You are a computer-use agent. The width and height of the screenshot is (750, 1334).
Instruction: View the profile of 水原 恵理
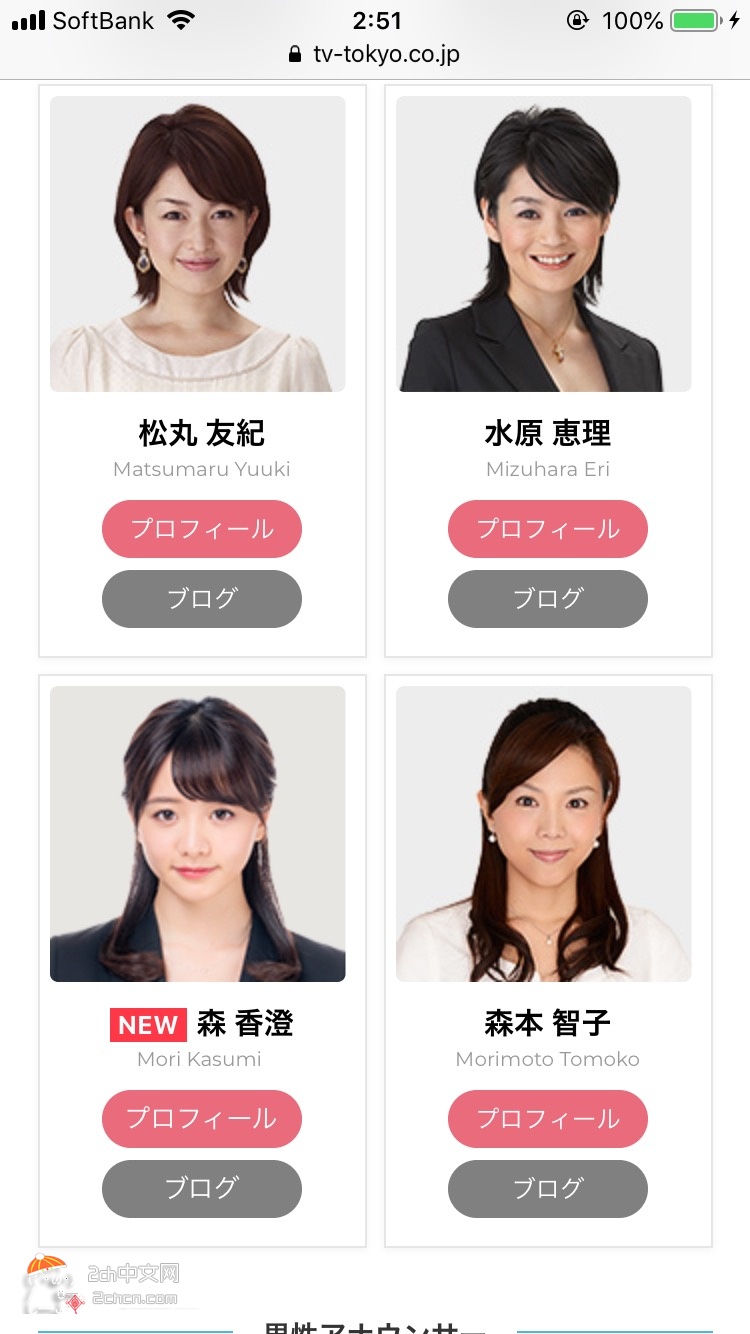pos(547,529)
